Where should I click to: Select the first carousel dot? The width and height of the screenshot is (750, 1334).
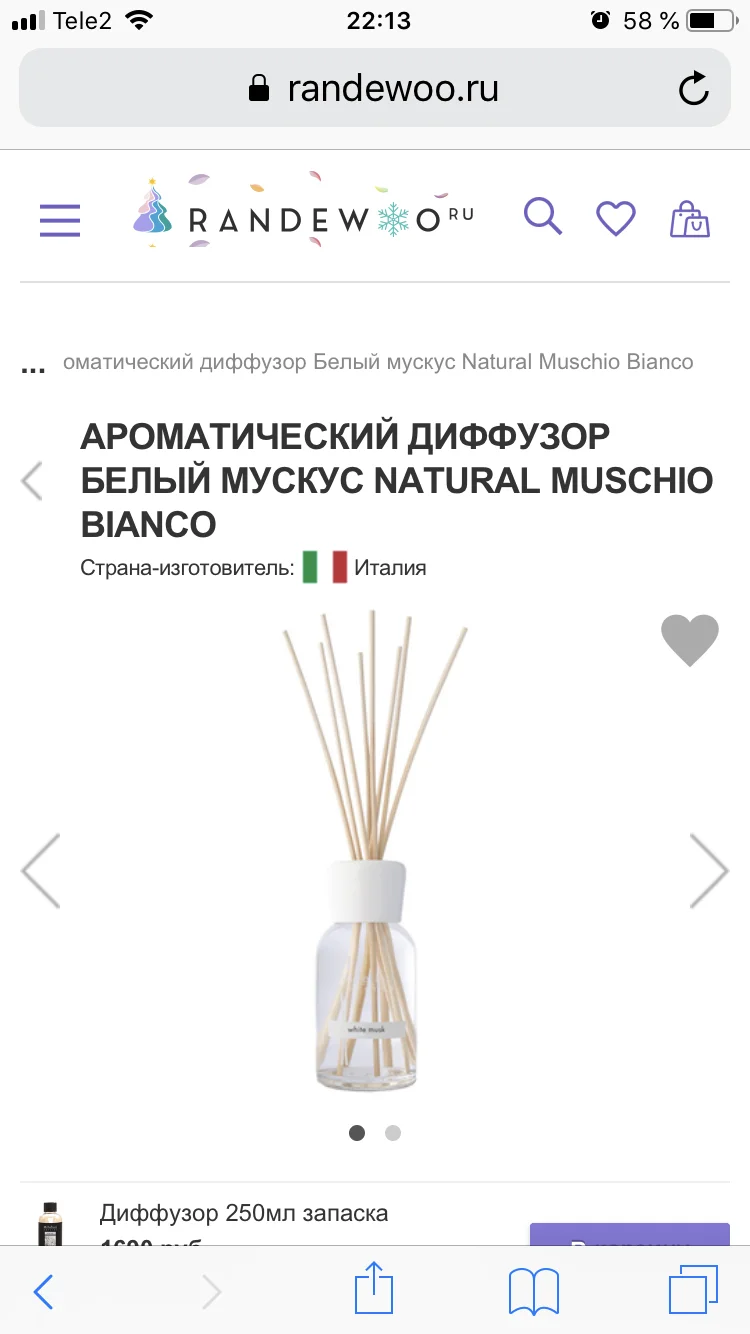click(x=357, y=1133)
